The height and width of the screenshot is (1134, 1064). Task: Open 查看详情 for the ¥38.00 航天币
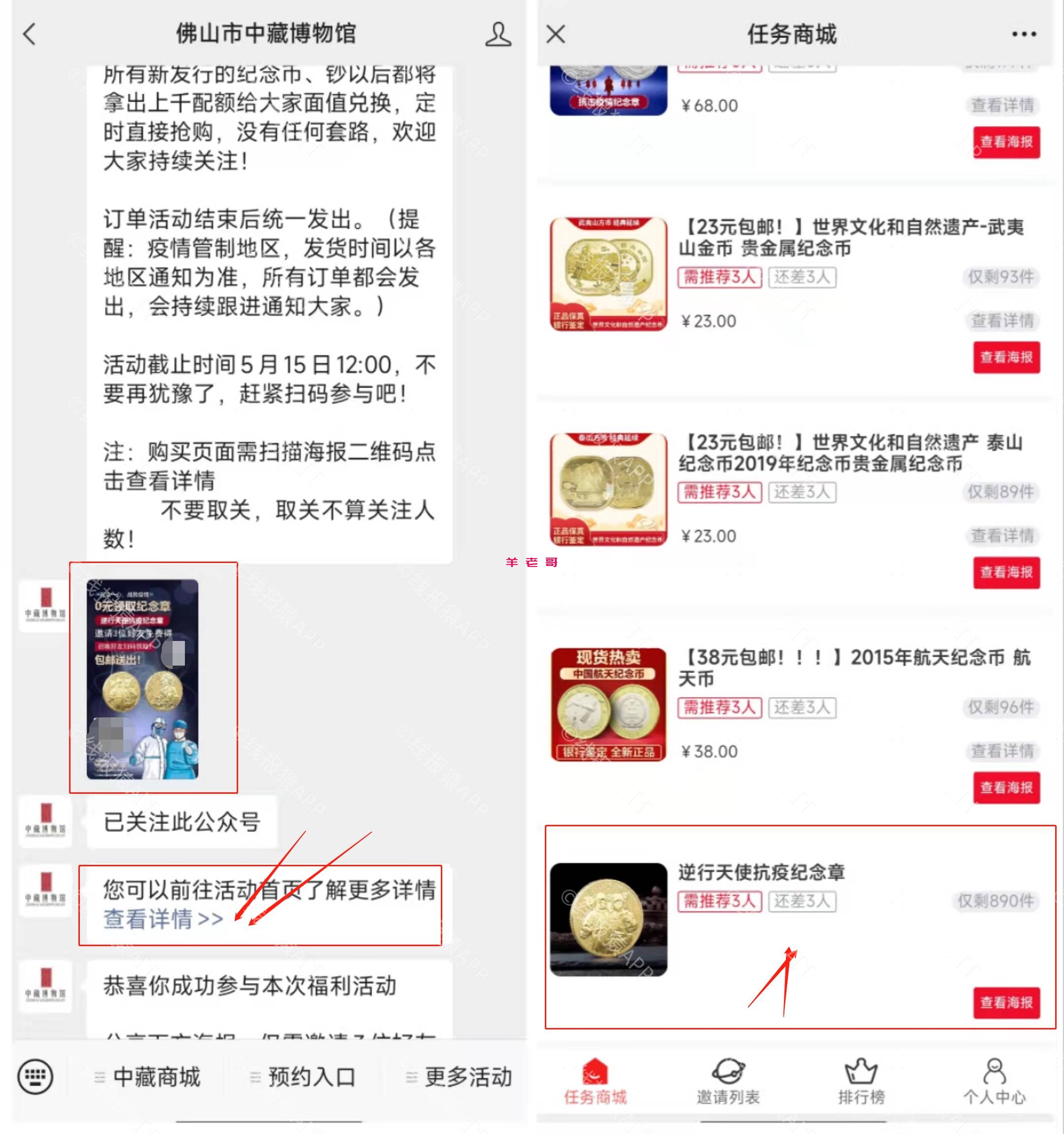(x=1002, y=751)
